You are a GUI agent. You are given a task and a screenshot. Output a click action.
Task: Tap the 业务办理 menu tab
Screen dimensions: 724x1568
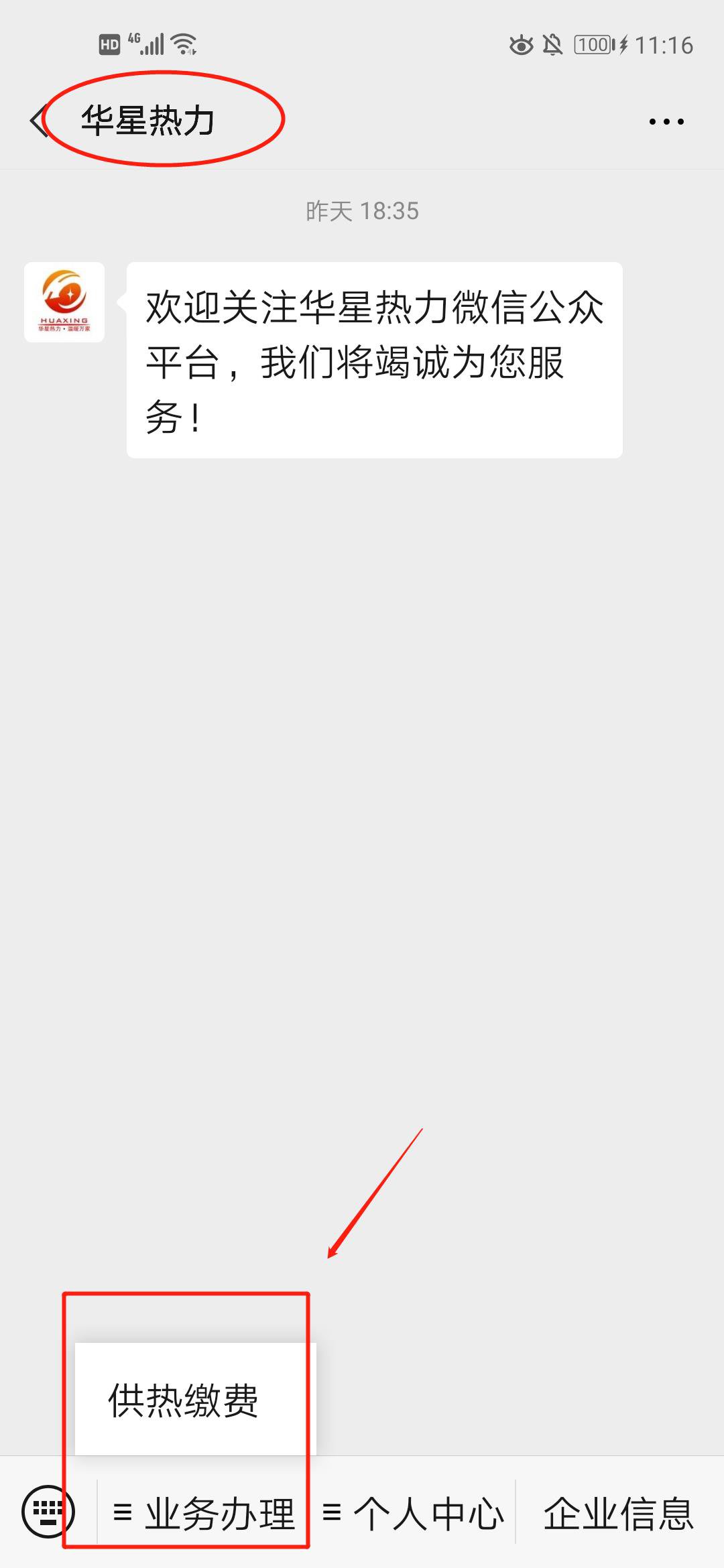pyautogui.click(x=205, y=1514)
